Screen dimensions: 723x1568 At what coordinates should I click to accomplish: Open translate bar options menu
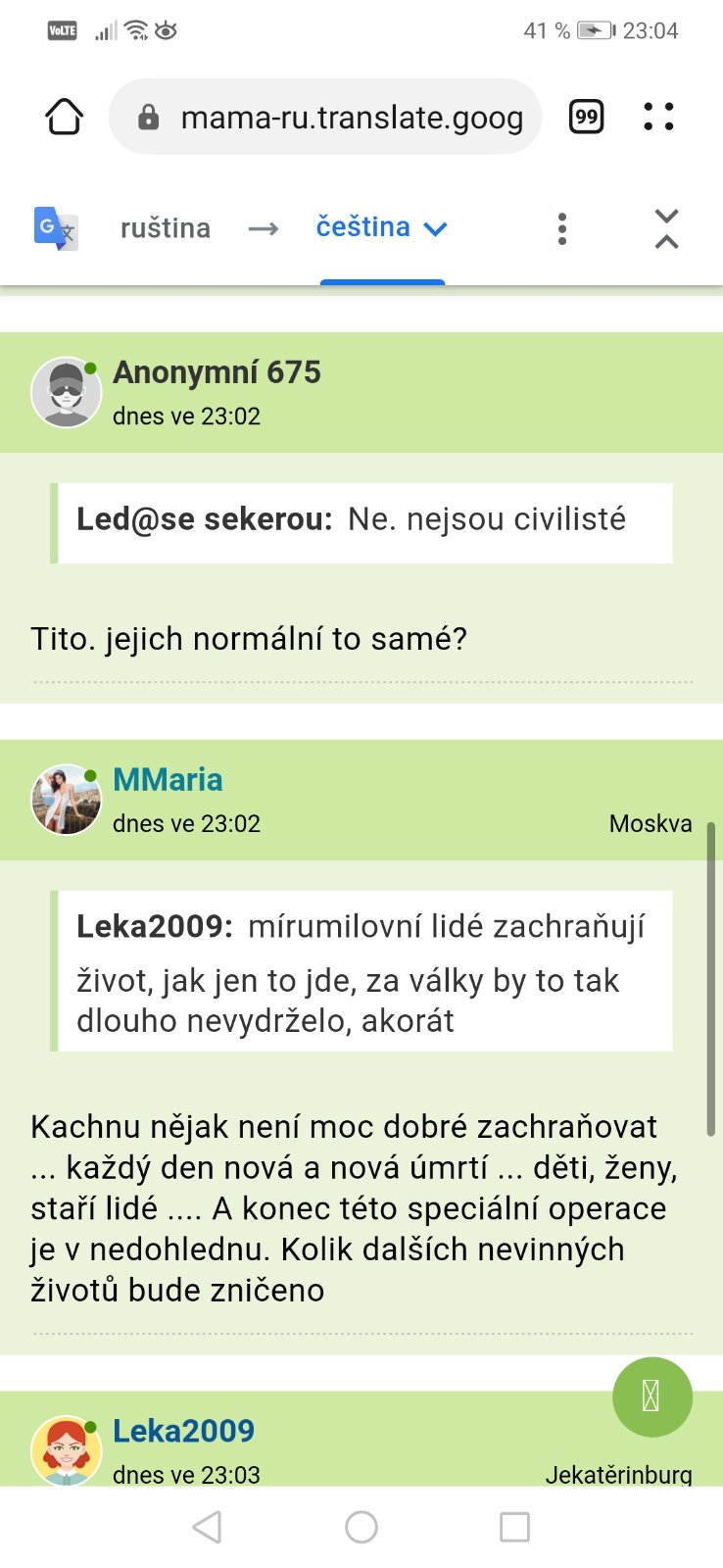coord(561,228)
